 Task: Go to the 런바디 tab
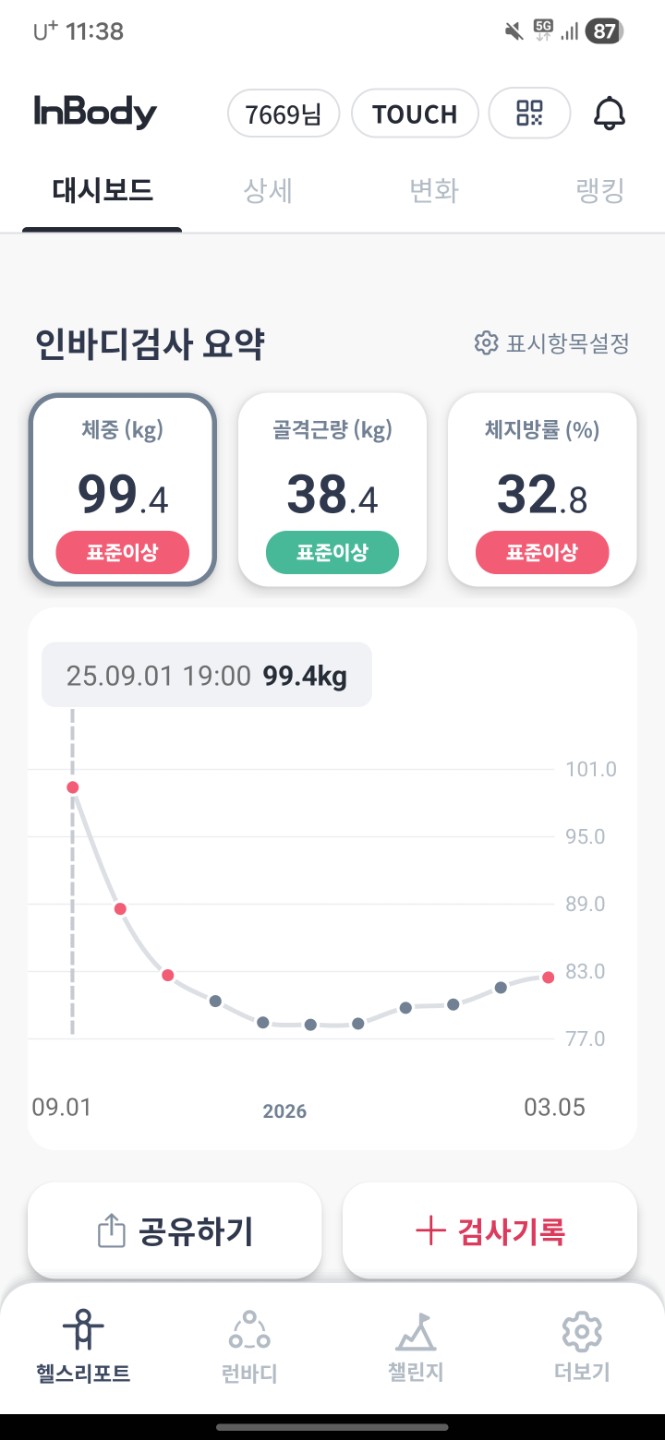click(249, 1346)
